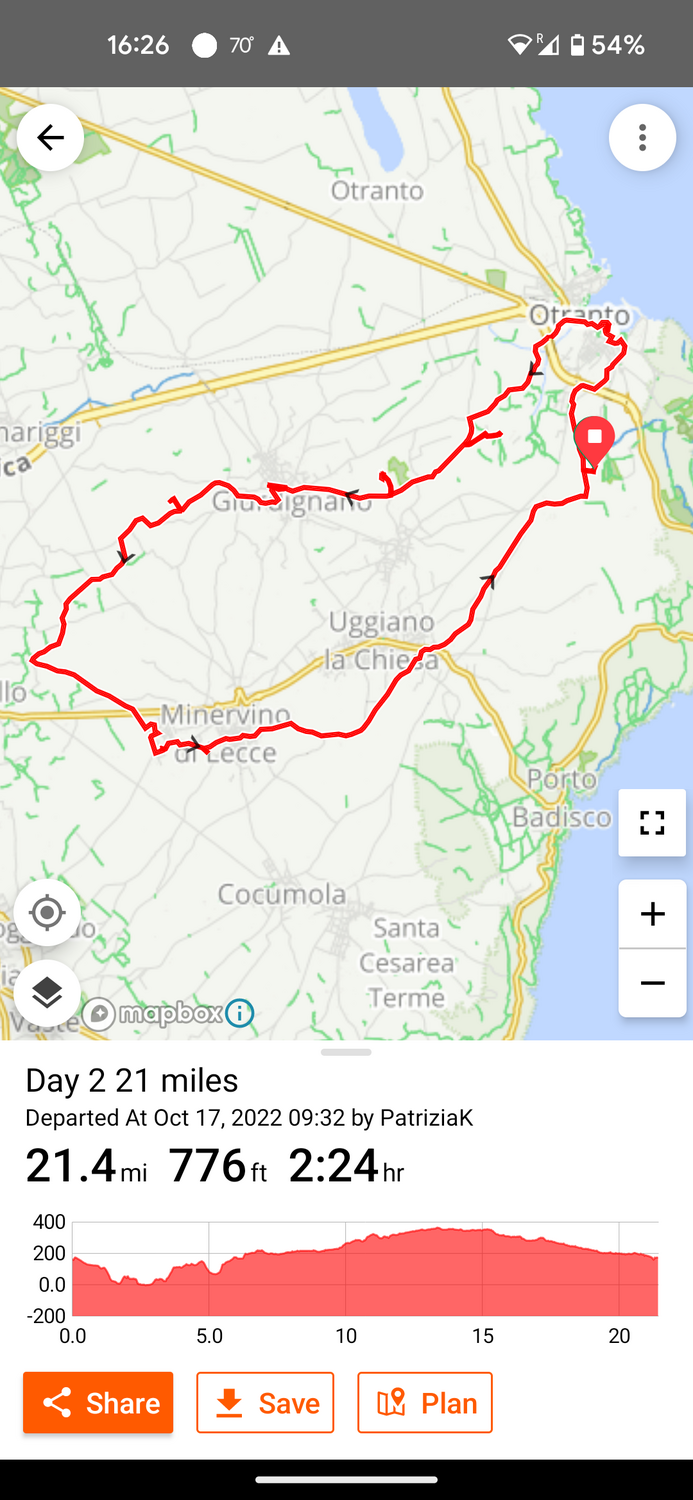
Task: Open the map layers selector
Action: click(x=47, y=993)
